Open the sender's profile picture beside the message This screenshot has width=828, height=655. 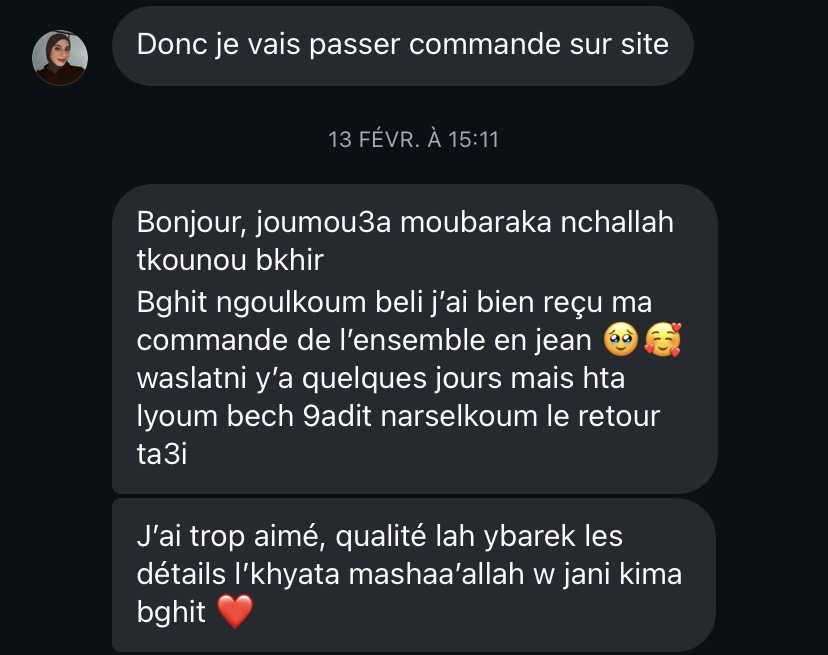coord(60,58)
